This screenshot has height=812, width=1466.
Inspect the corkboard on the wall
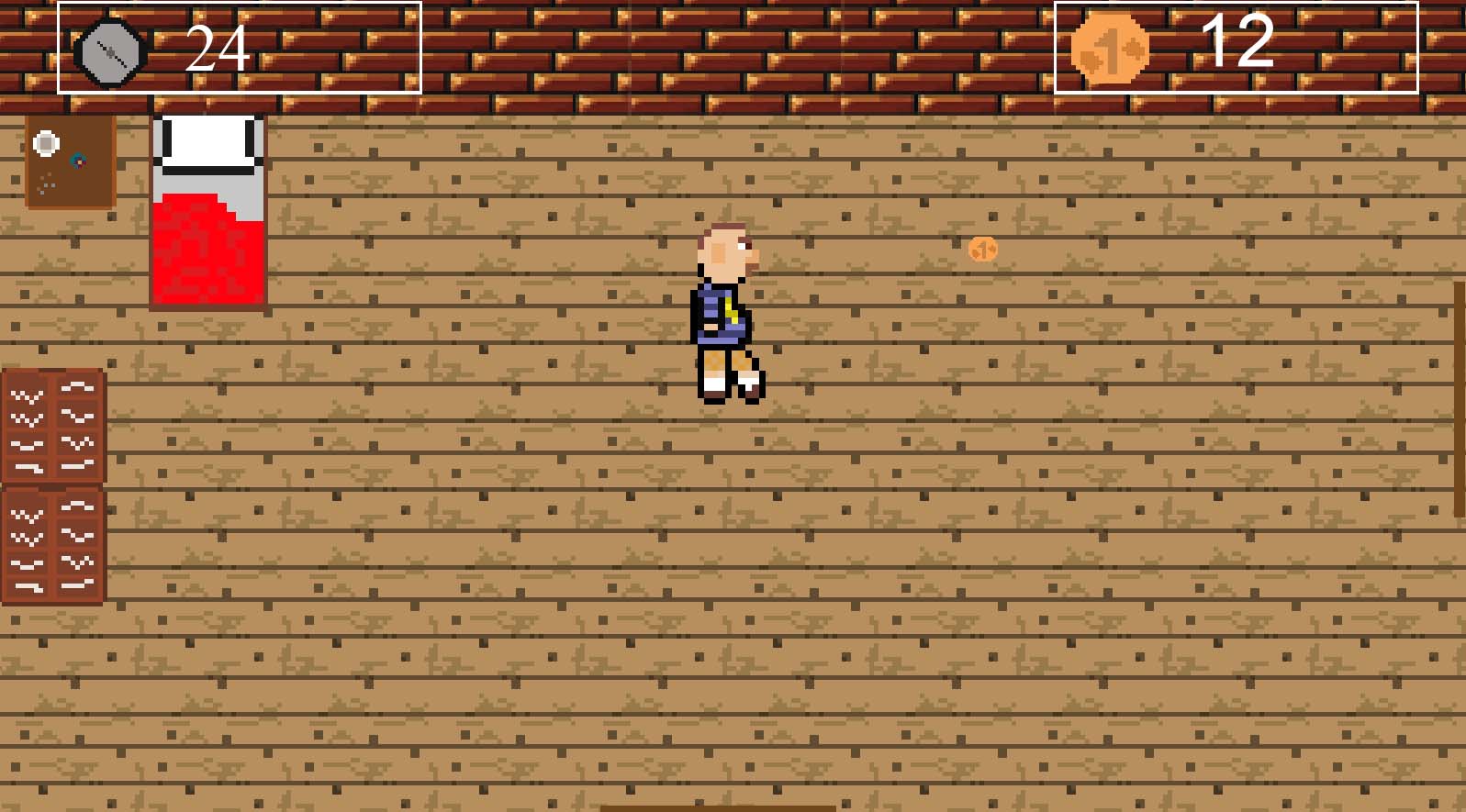tap(70, 162)
